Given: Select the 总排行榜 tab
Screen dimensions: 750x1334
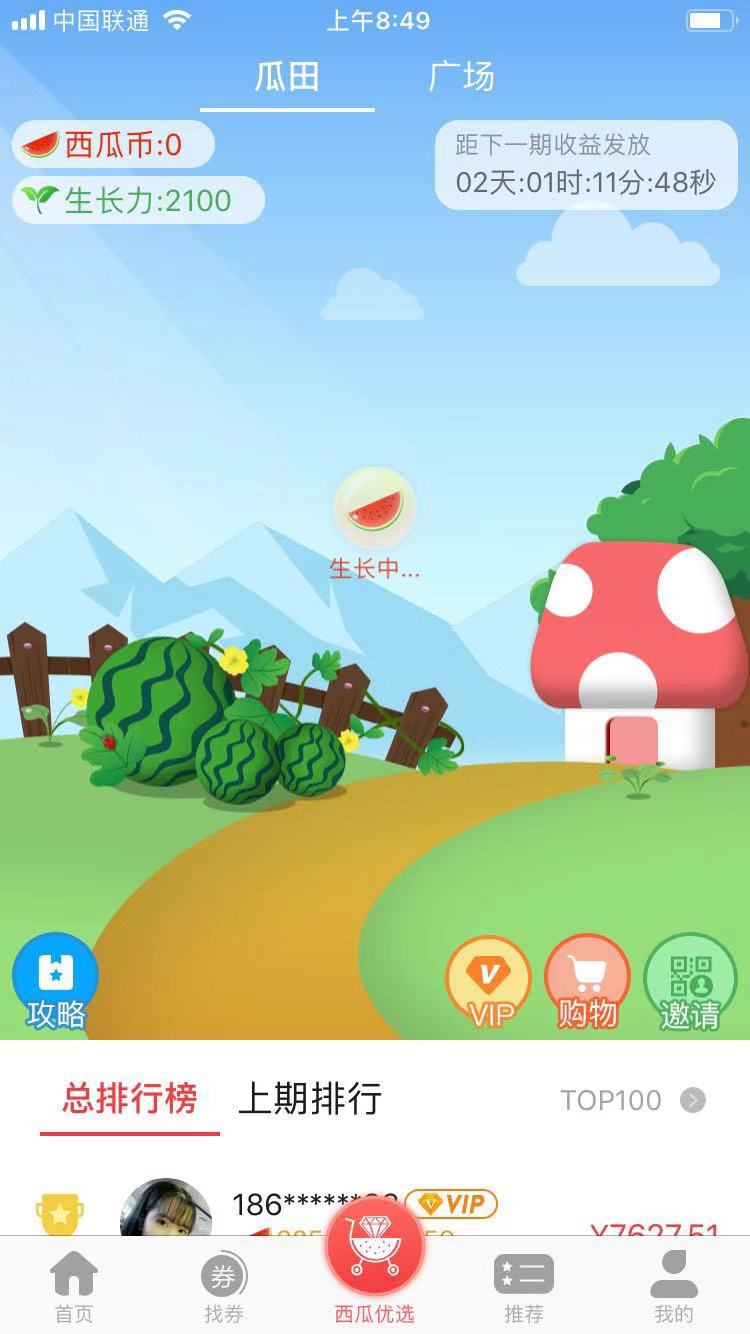Looking at the screenshot, I should click(x=130, y=1099).
